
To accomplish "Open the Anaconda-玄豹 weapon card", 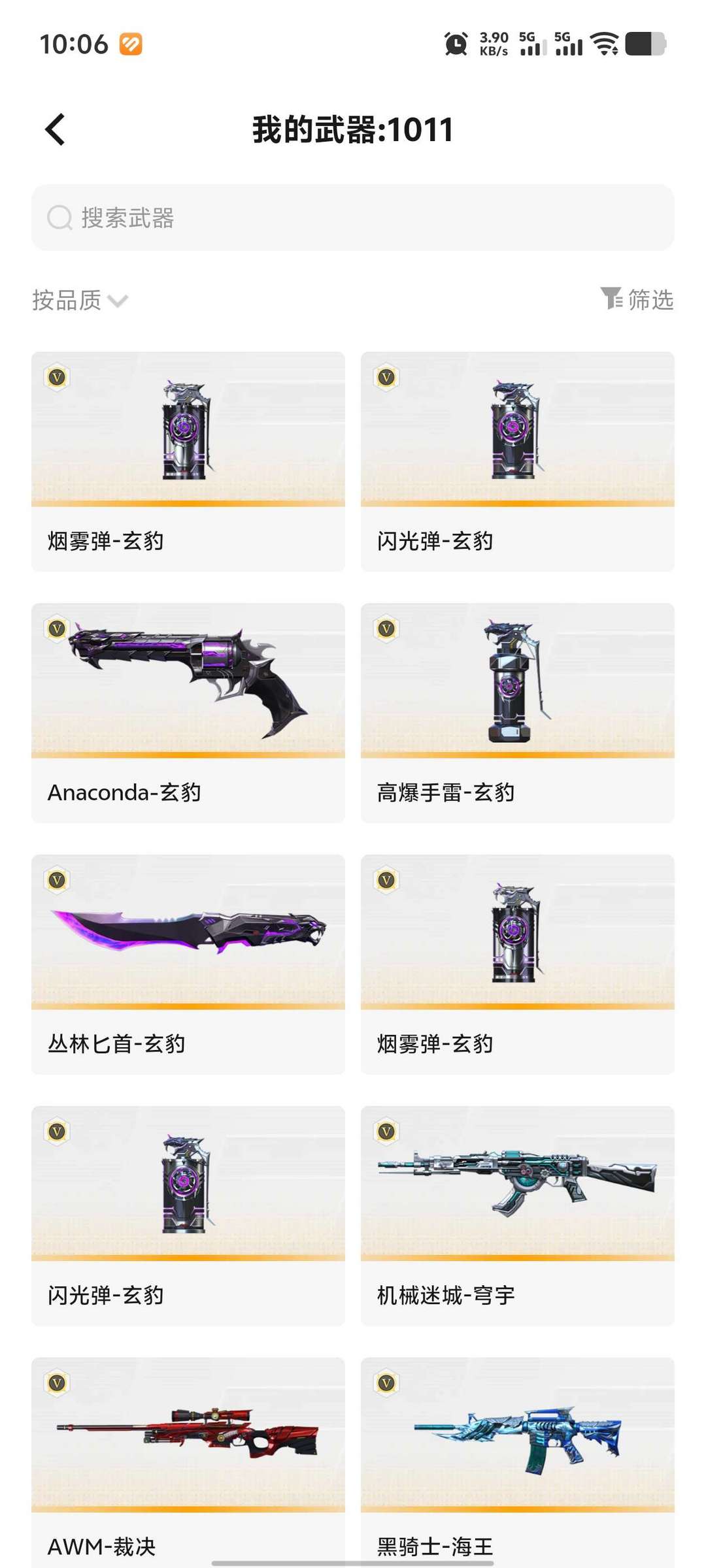I will [188, 713].
